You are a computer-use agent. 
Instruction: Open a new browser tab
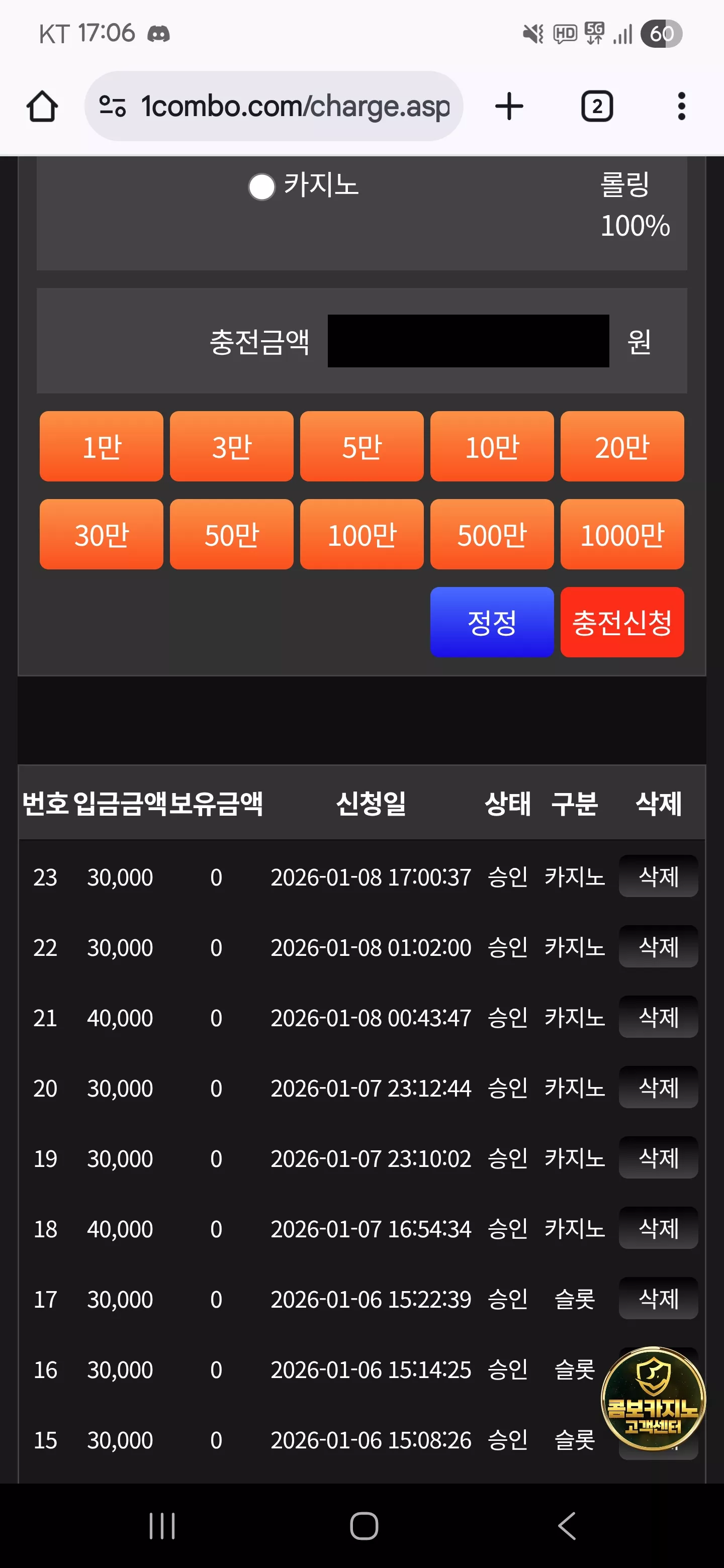(x=509, y=107)
